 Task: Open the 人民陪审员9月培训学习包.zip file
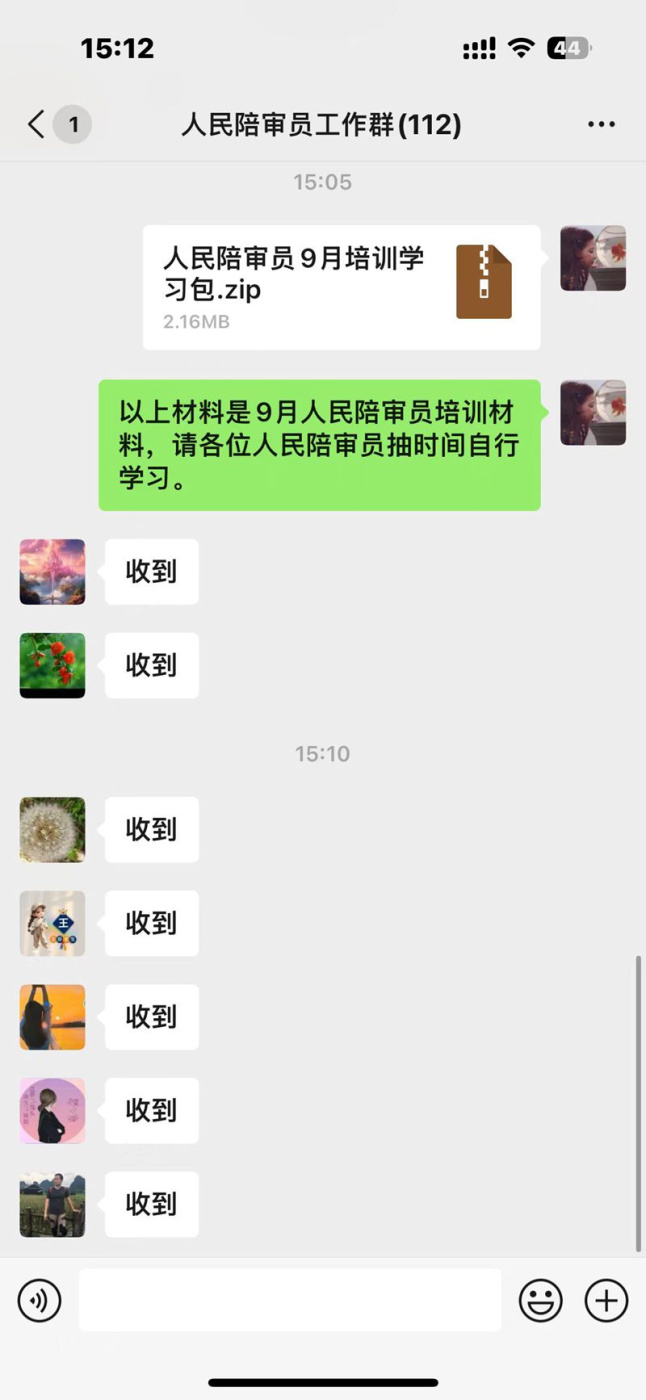click(x=341, y=287)
